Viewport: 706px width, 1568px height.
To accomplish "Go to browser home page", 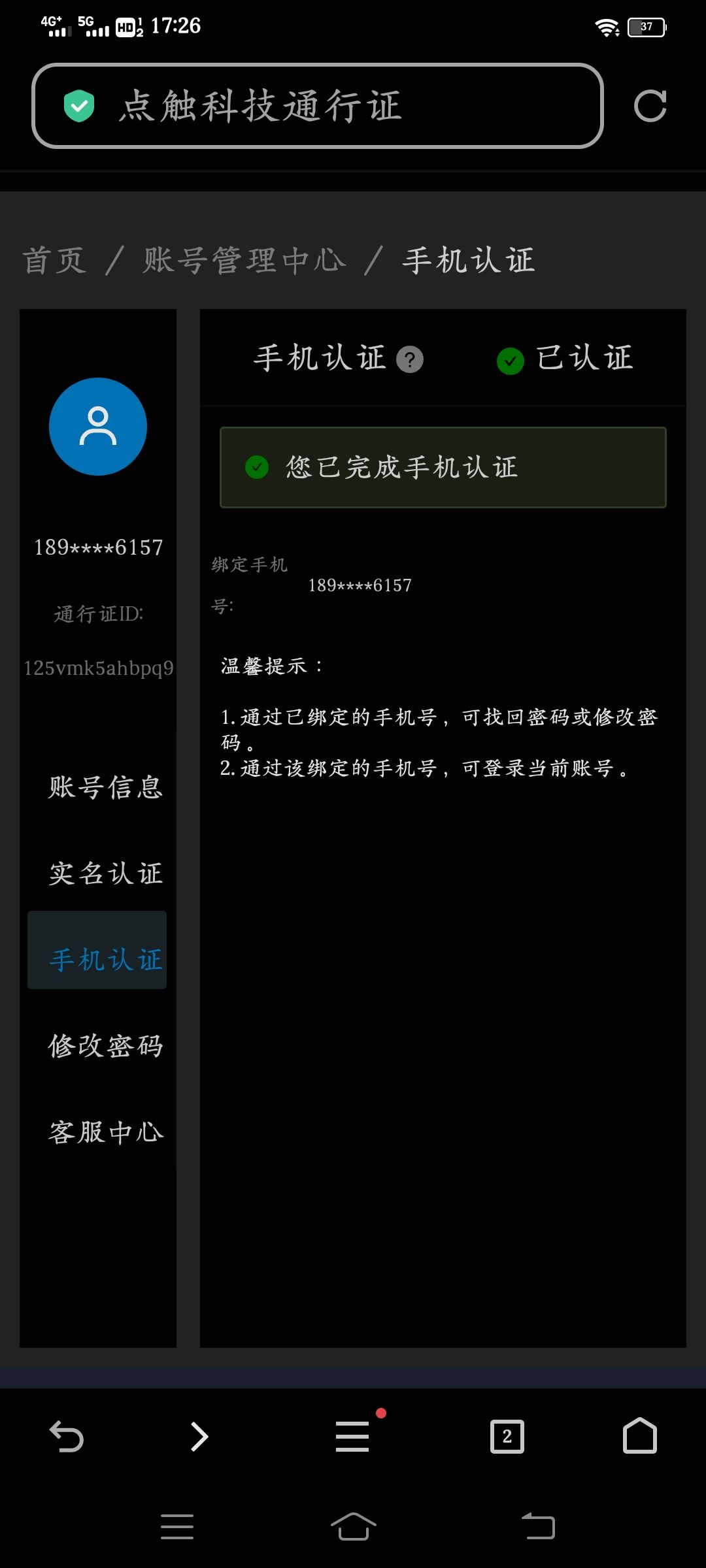I will (640, 1435).
